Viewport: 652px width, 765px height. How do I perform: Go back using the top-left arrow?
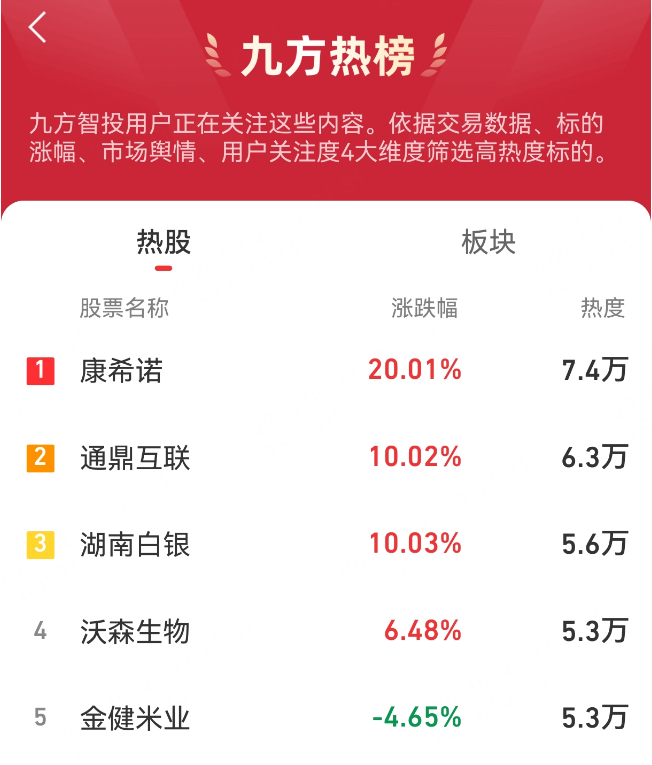(37, 27)
